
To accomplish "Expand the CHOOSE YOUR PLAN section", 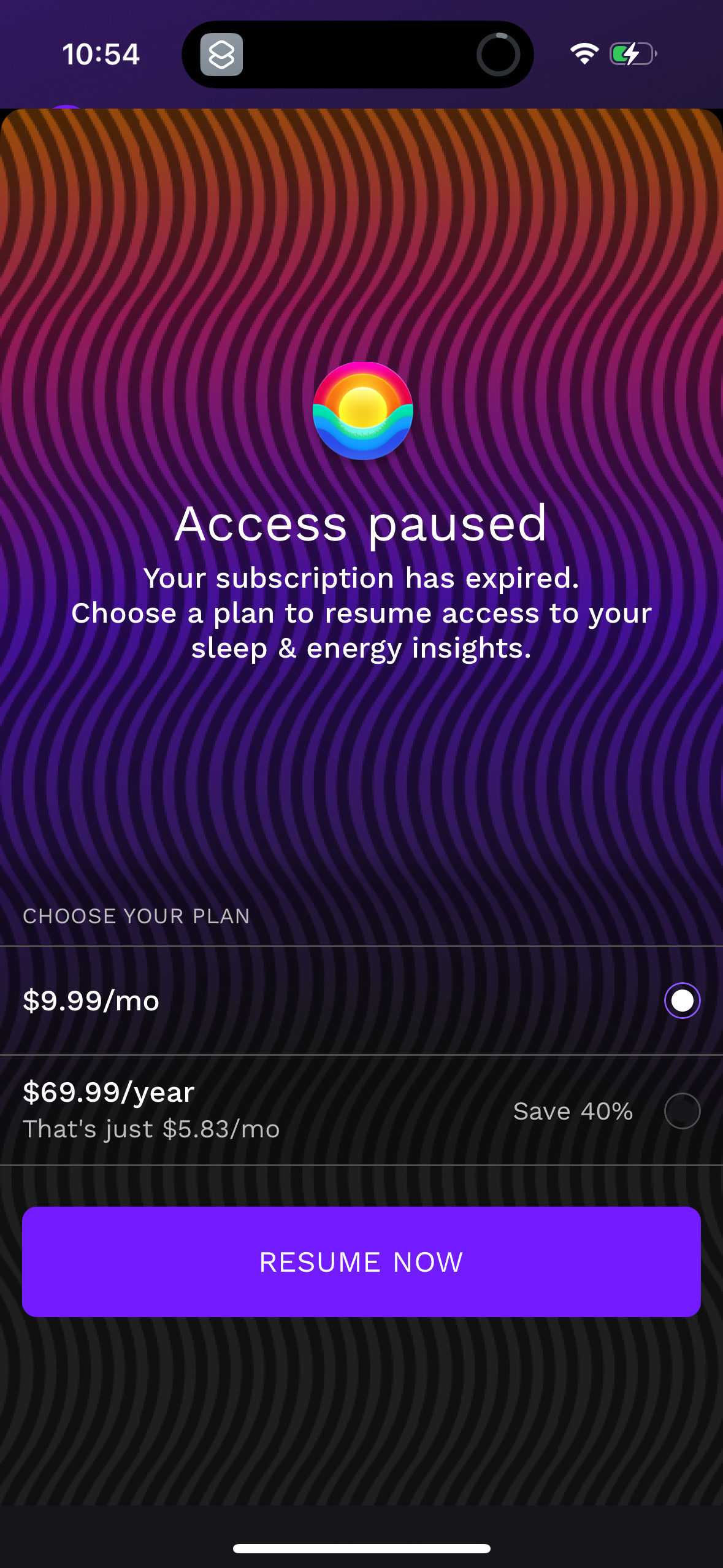I will pos(136,916).
